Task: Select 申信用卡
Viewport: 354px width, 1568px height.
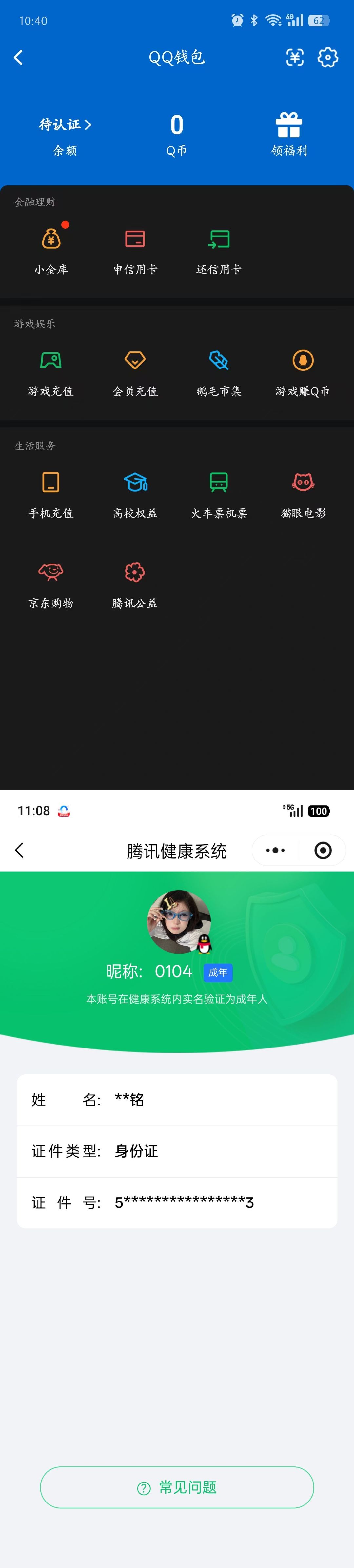Action: [135, 250]
